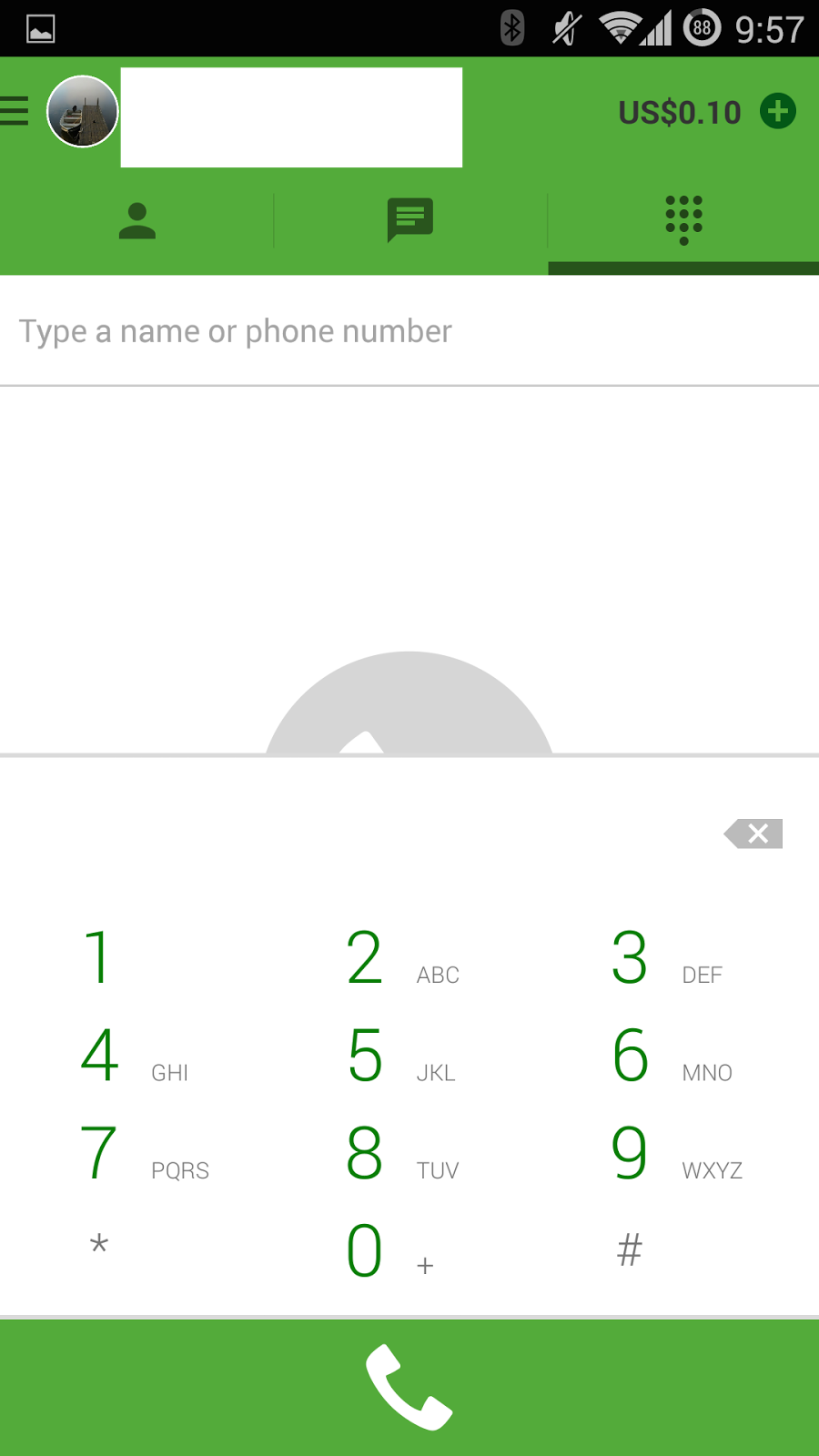Add credit with the plus icon

[778, 112]
